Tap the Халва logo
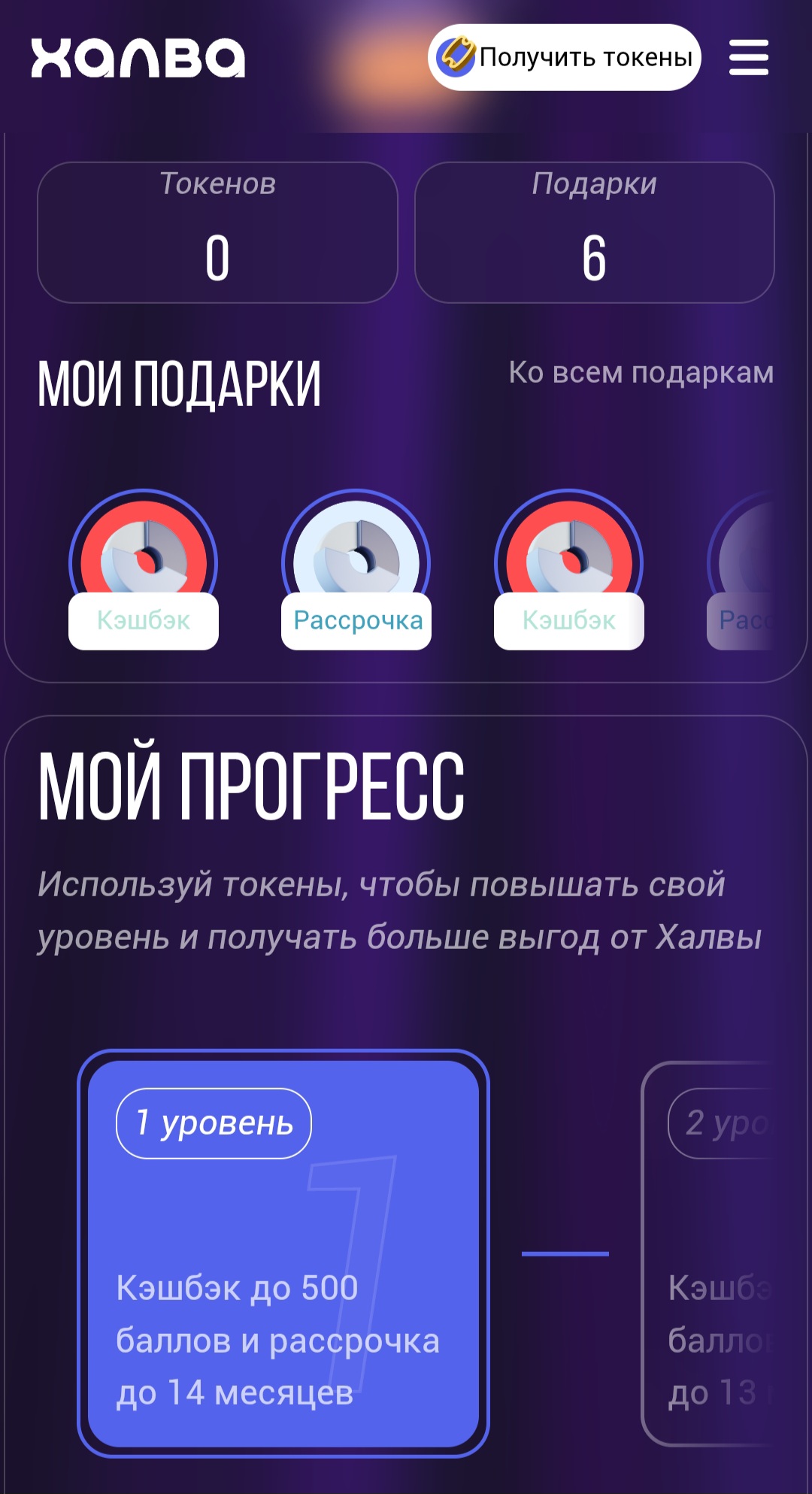812x1494 pixels. point(138,58)
